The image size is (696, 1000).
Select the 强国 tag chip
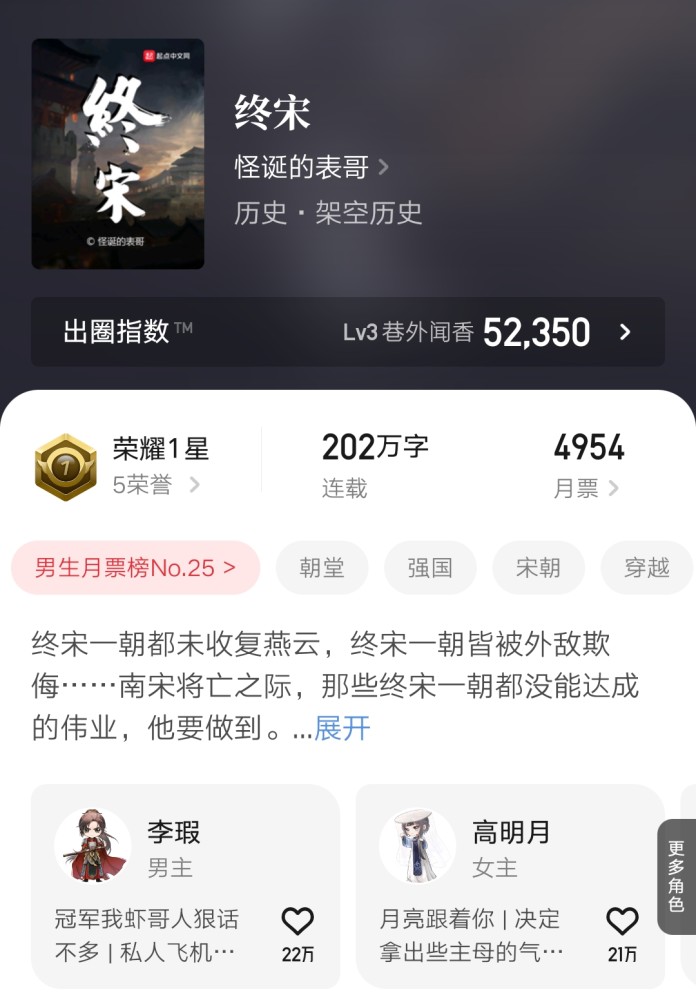point(430,568)
